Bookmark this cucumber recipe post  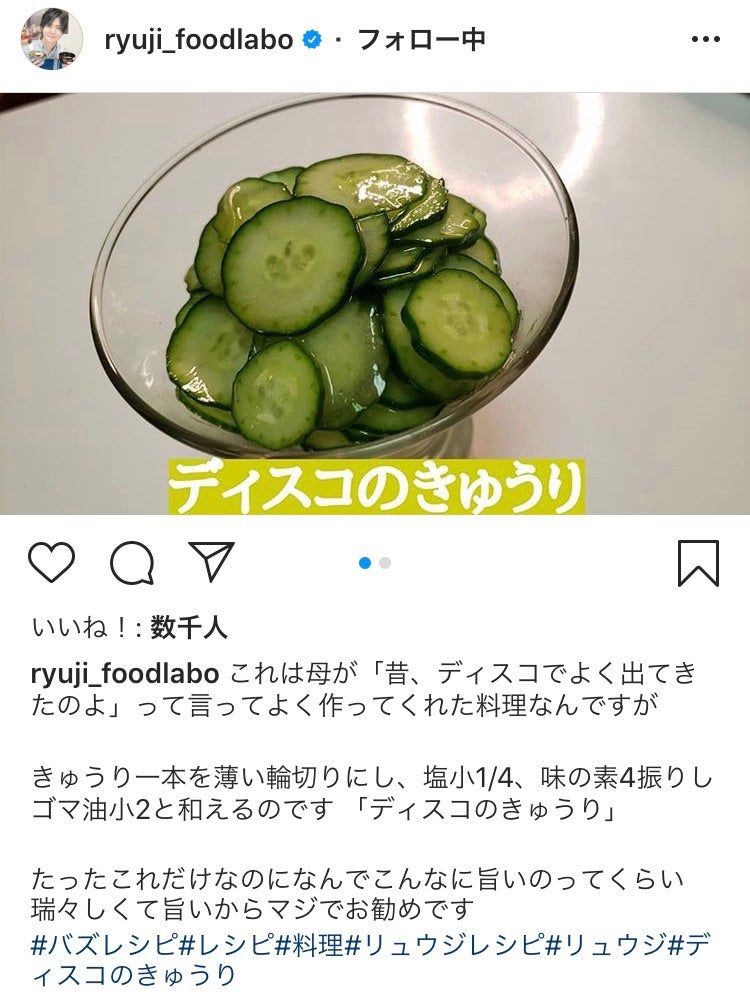(x=698, y=563)
